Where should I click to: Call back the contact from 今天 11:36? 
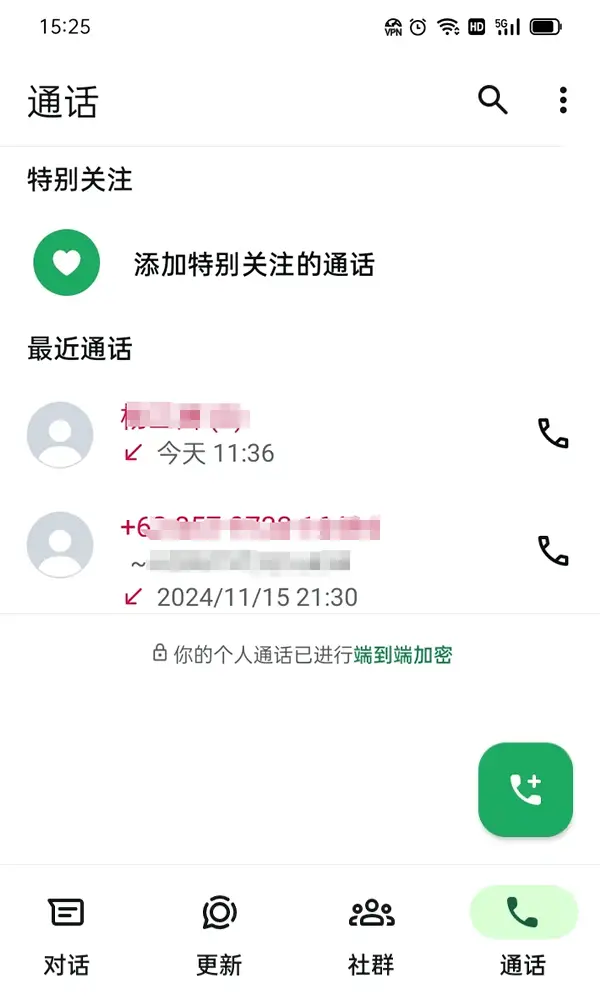553,434
